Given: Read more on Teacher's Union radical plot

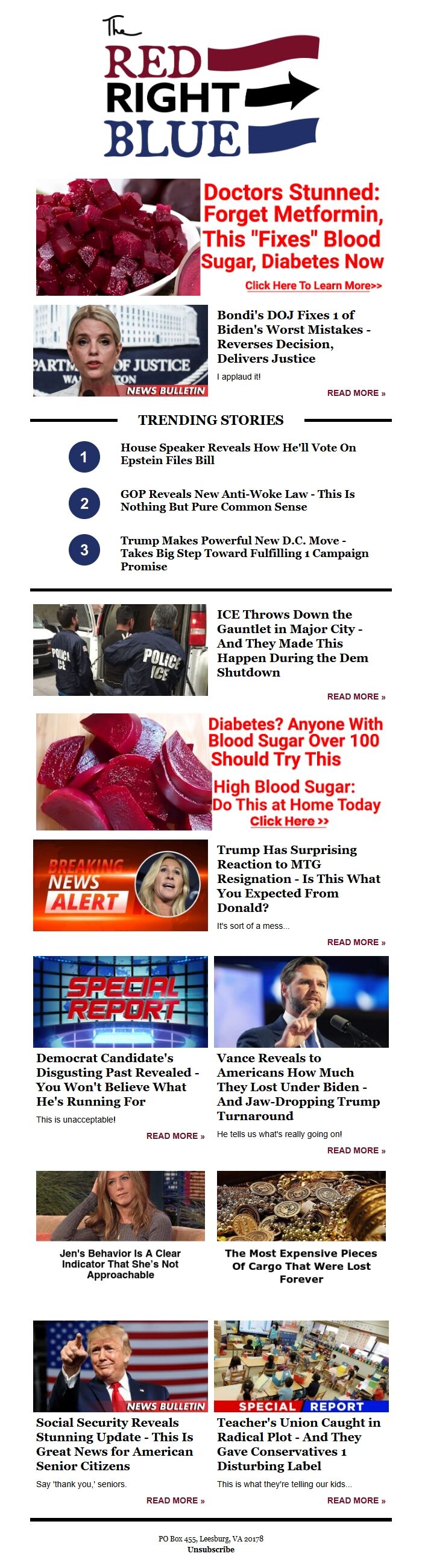Looking at the screenshot, I should tap(356, 1500).
